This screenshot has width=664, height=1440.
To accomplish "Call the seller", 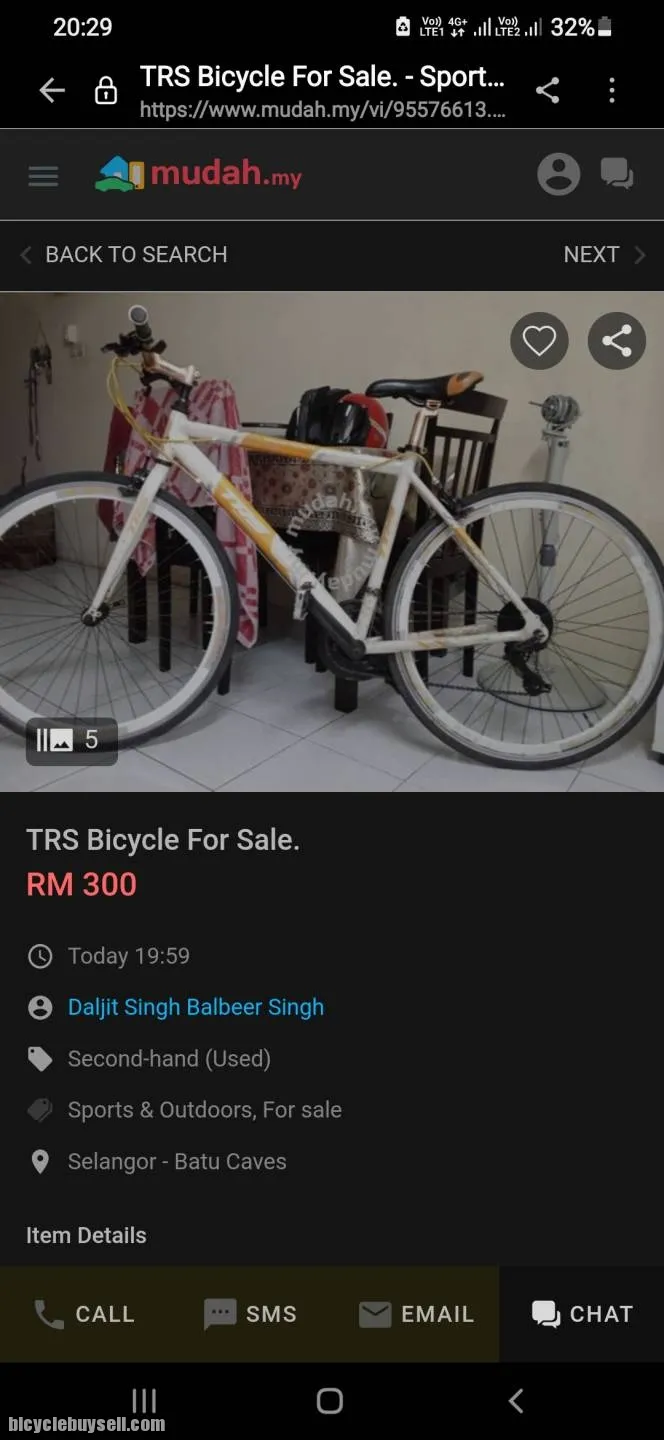I will click(x=84, y=1314).
